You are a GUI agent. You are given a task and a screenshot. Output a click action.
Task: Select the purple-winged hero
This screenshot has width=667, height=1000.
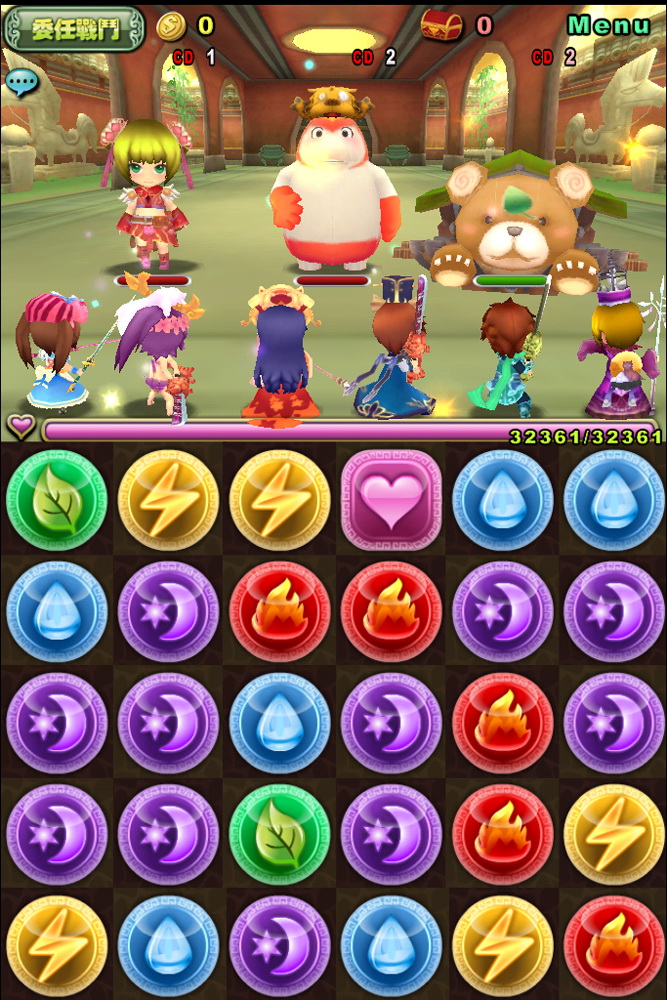pyautogui.click(x=160, y=355)
